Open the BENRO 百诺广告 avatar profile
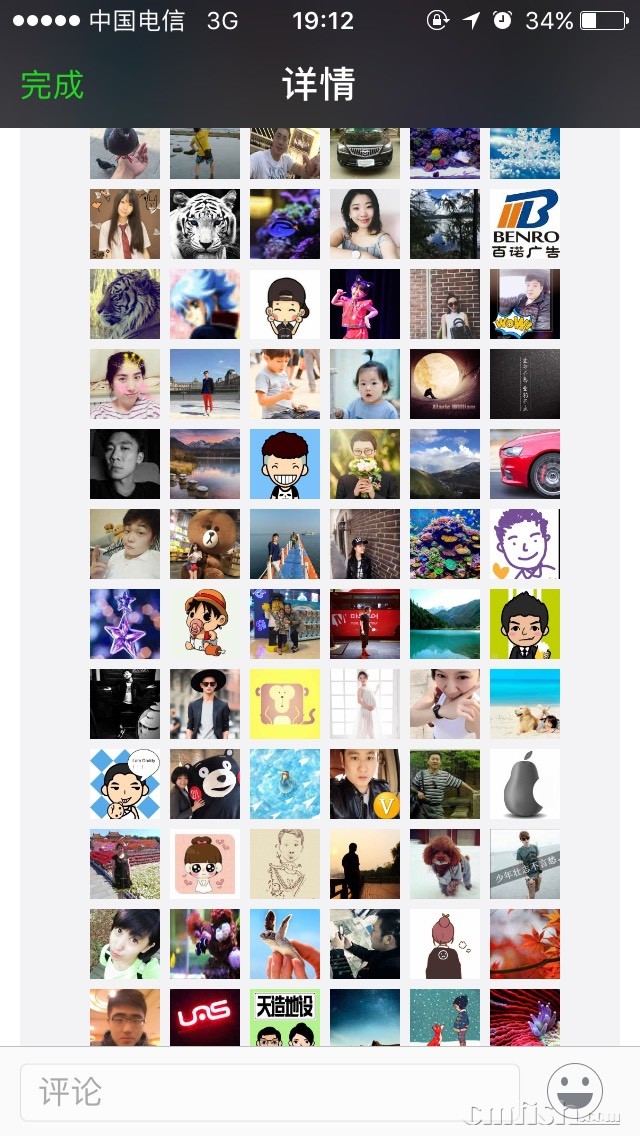Viewport: 640px width, 1136px height. [x=525, y=224]
